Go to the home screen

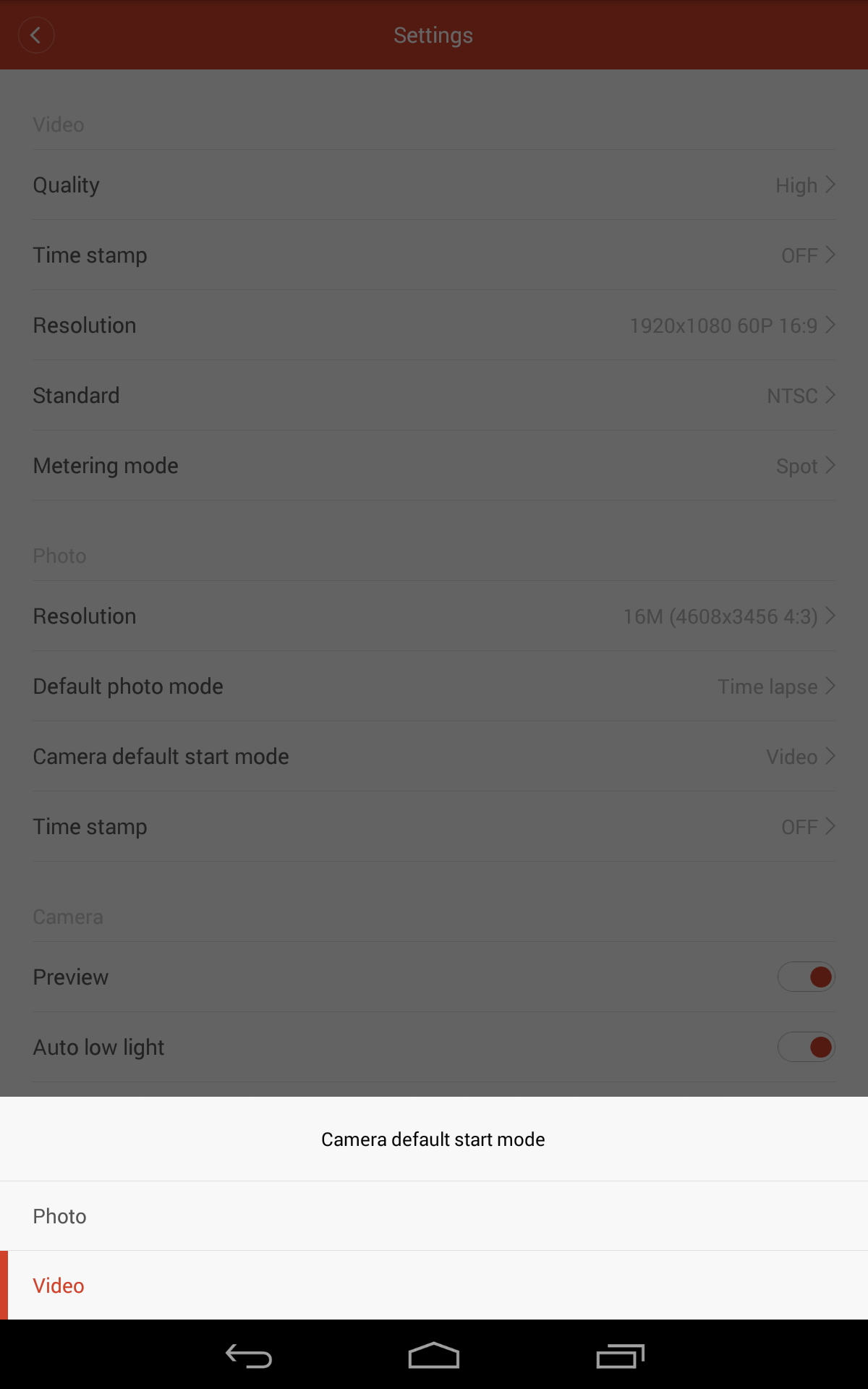click(x=434, y=1356)
